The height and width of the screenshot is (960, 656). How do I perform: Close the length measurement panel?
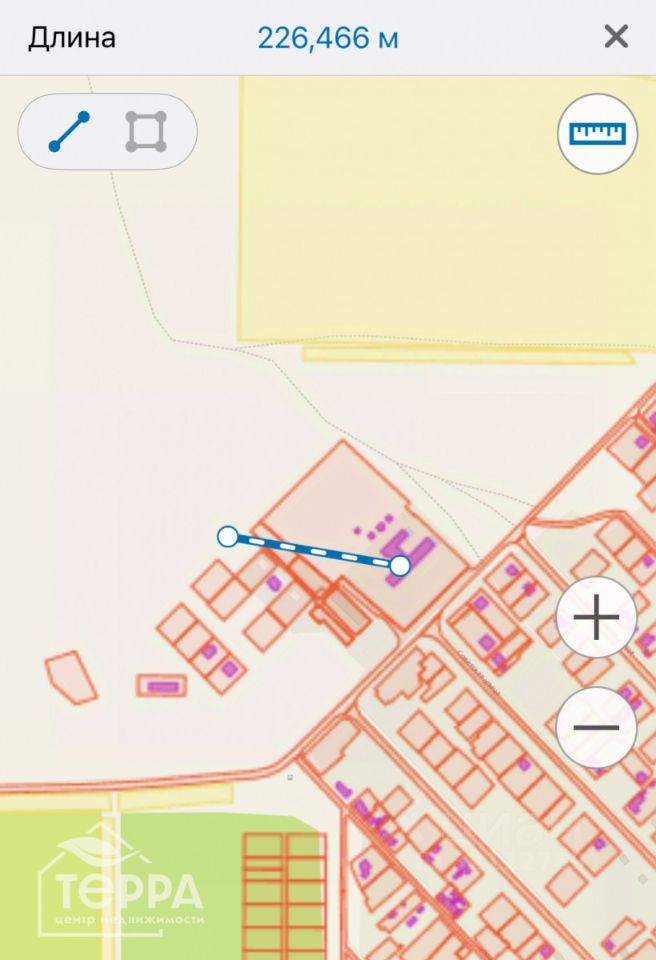pyautogui.click(x=616, y=38)
